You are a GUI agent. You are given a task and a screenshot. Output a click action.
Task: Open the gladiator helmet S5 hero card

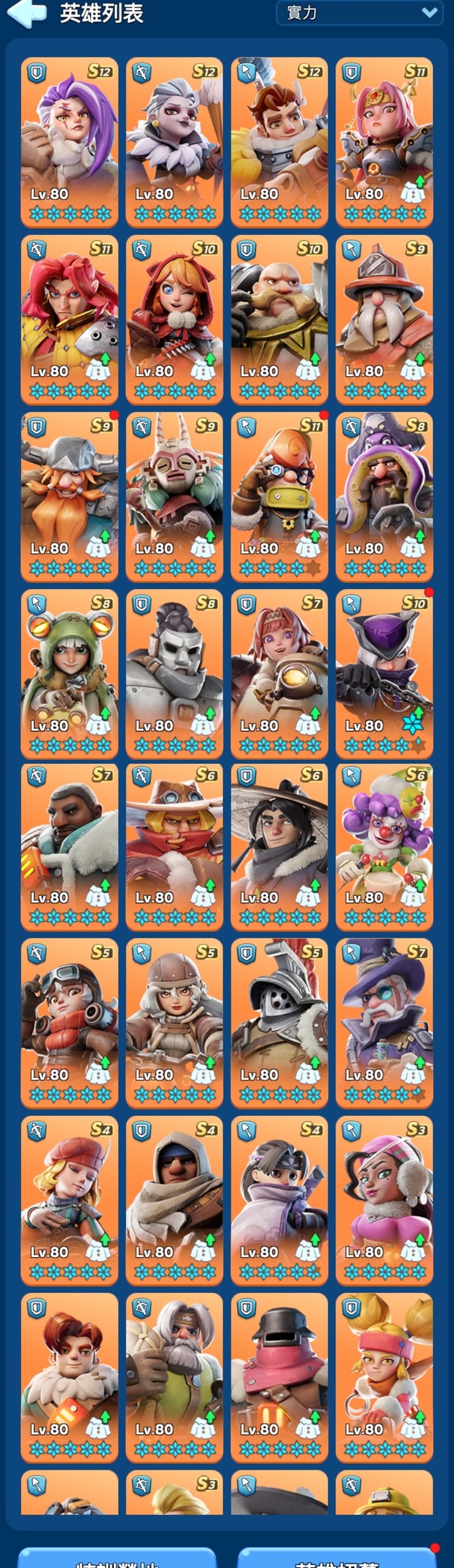click(x=279, y=1022)
